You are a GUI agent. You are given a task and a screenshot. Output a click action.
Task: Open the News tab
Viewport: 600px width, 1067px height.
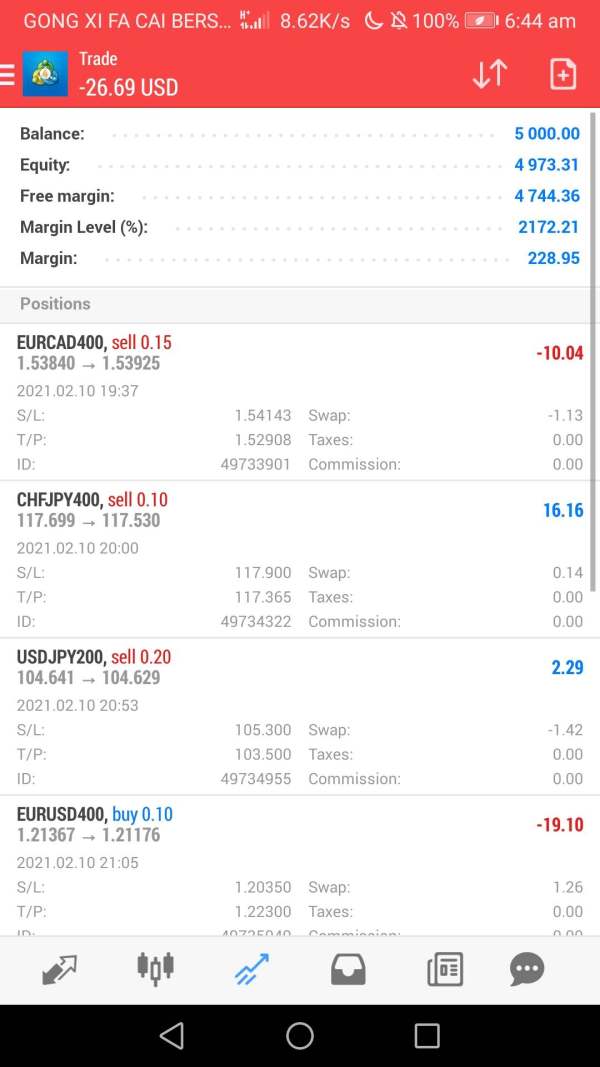(444, 969)
